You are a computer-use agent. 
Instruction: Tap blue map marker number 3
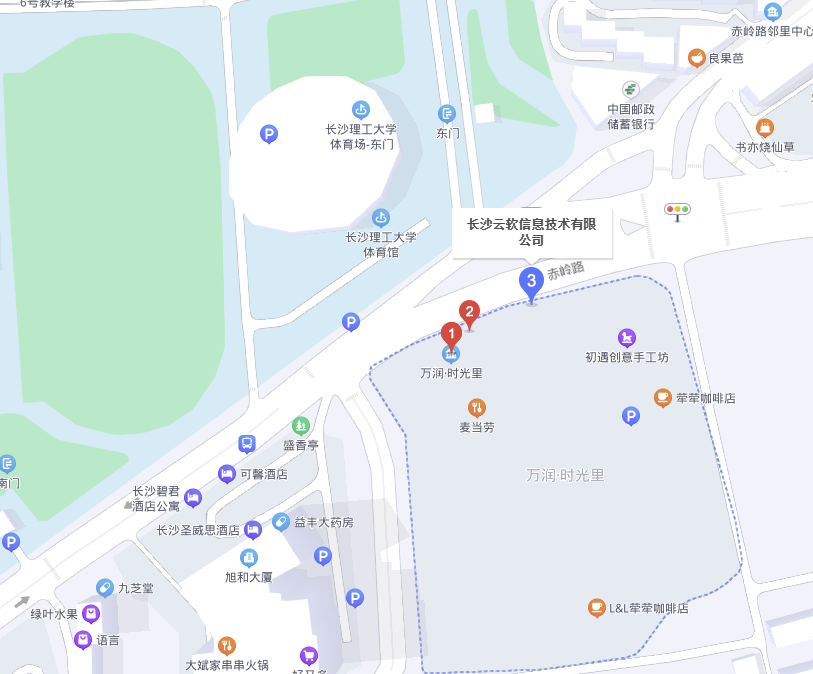(x=531, y=281)
